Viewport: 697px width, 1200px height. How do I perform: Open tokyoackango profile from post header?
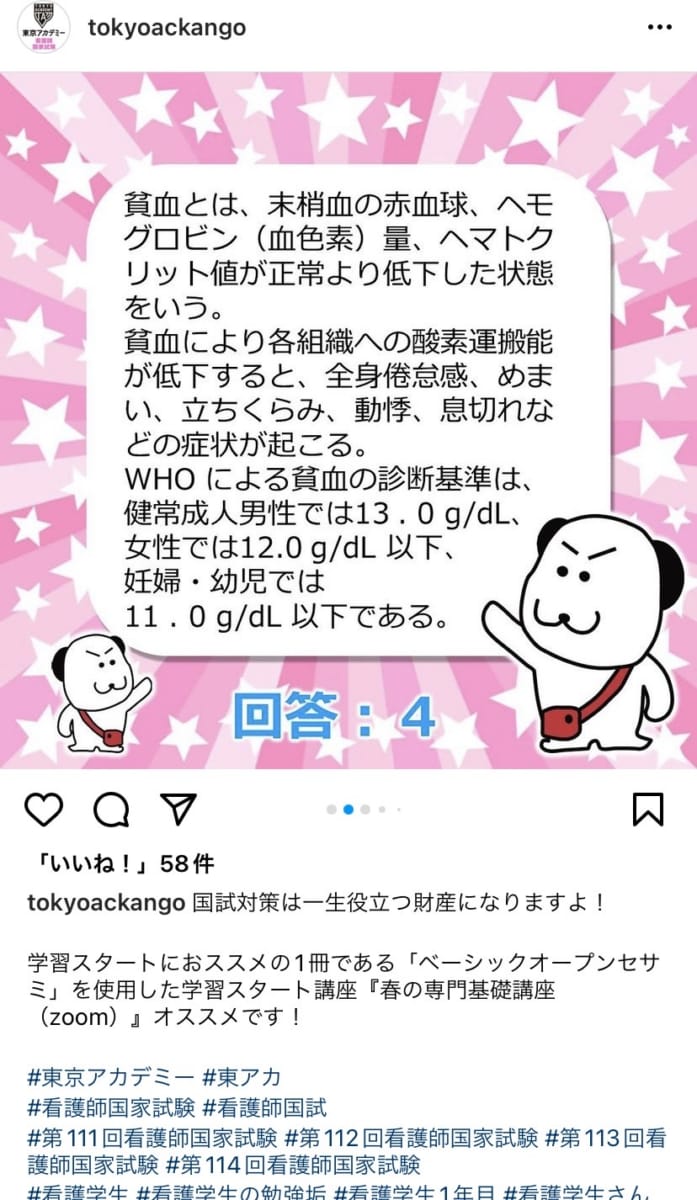(x=167, y=27)
